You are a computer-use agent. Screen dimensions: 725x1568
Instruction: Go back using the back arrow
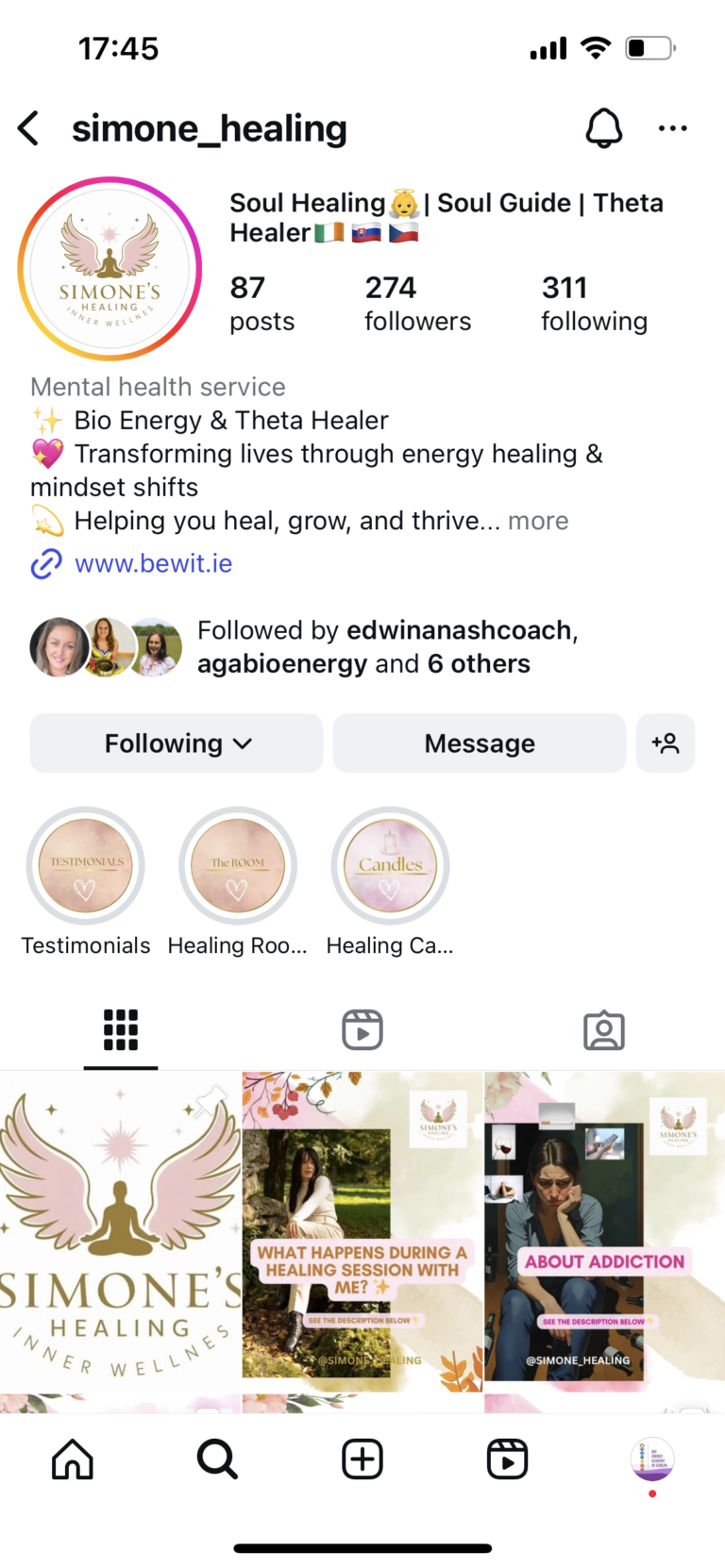[29, 128]
